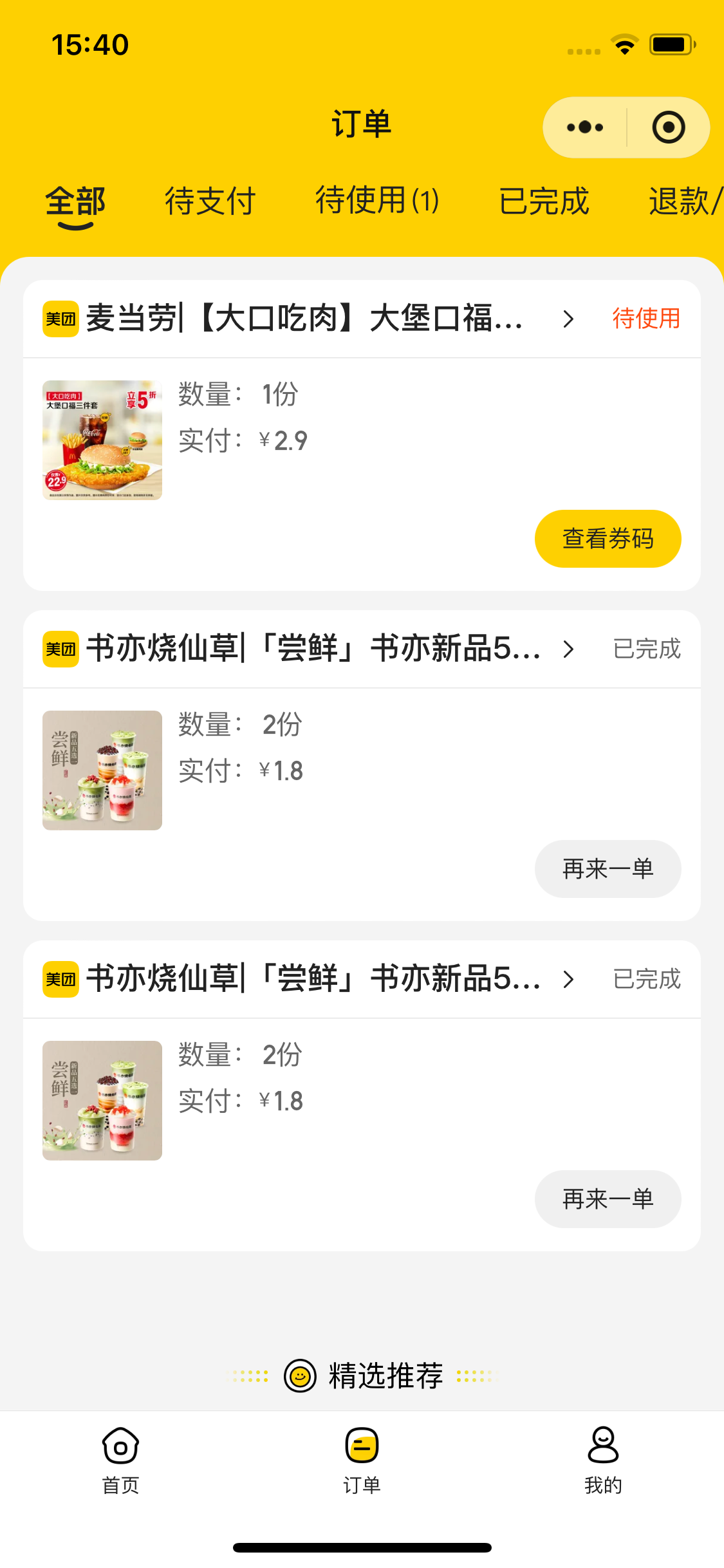
Task: Switch to the 已完成 tab
Action: coord(544,201)
